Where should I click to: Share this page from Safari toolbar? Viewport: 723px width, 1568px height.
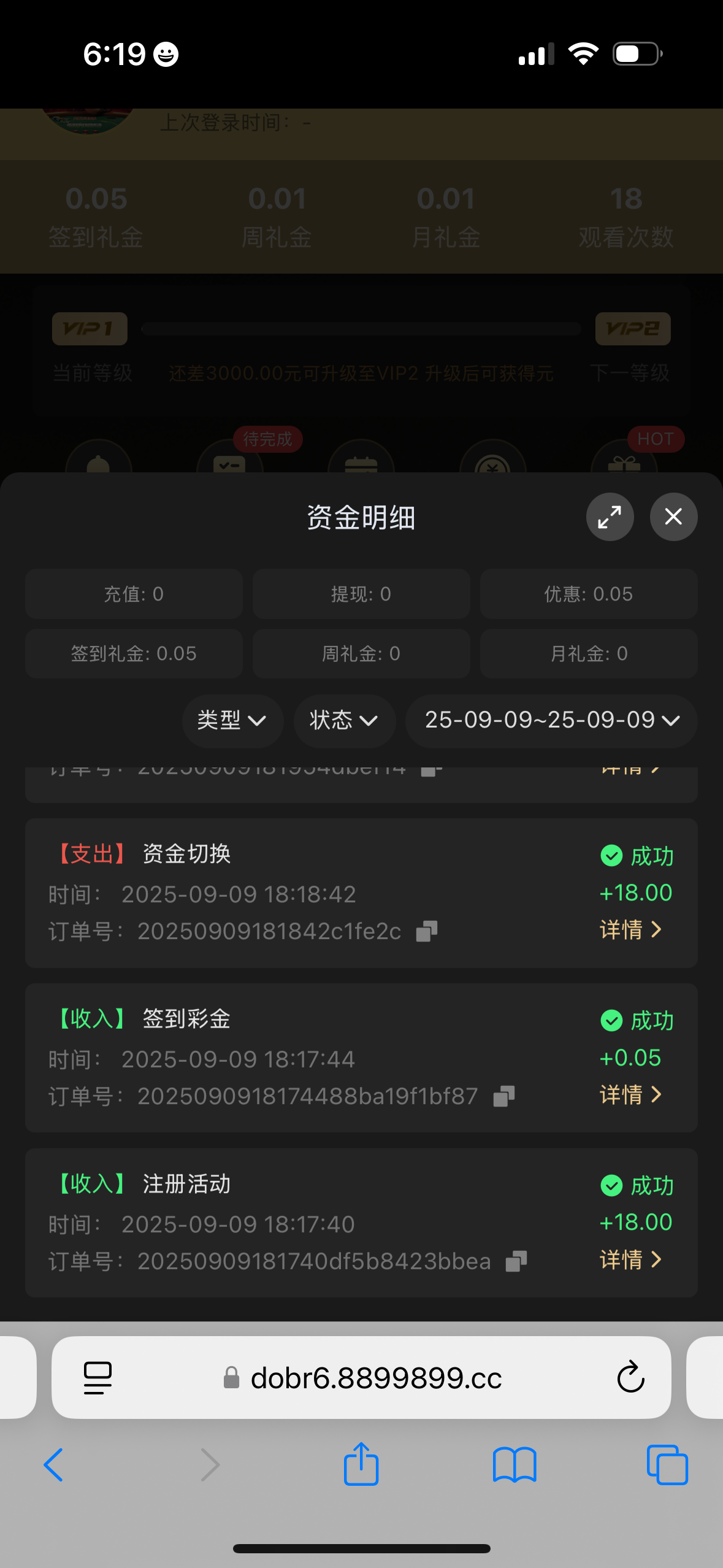point(361,1465)
